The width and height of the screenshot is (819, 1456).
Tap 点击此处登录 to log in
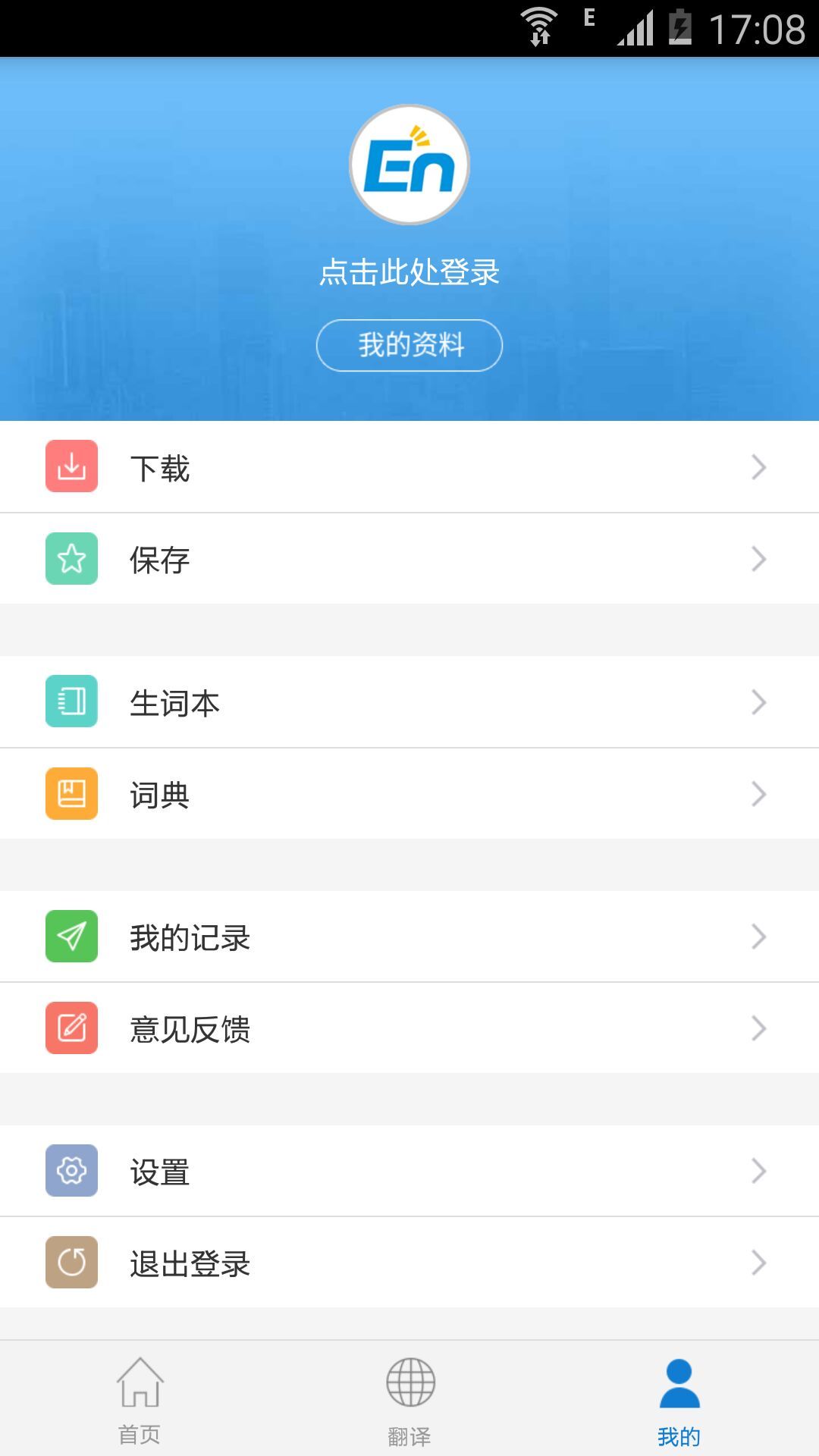[409, 272]
